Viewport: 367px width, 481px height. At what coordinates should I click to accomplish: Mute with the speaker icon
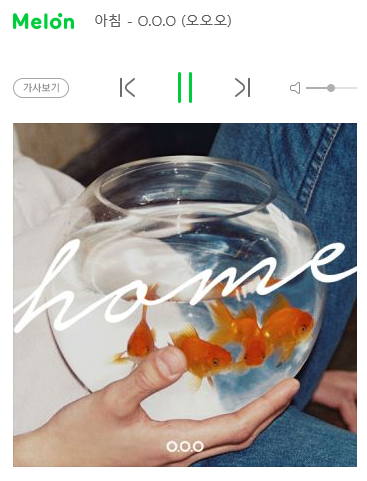click(x=295, y=88)
